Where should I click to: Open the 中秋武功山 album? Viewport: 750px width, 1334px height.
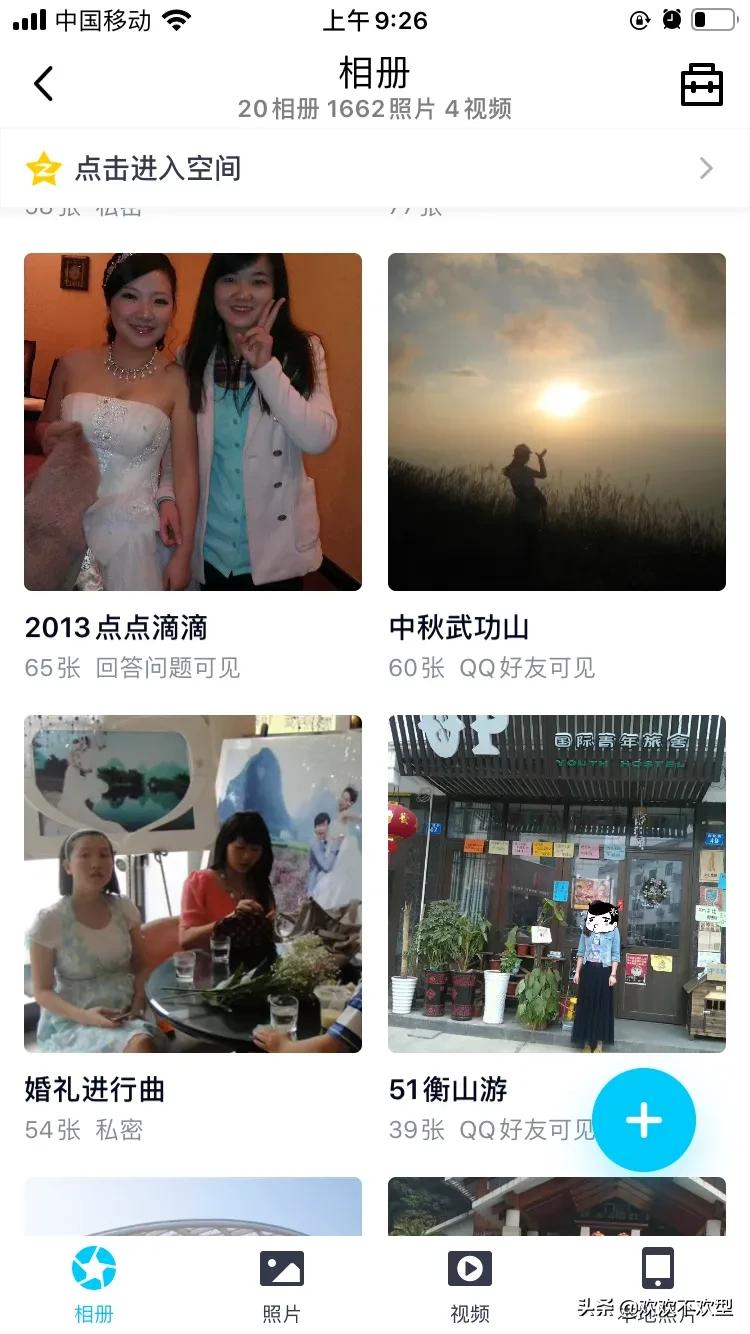pos(557,422)
